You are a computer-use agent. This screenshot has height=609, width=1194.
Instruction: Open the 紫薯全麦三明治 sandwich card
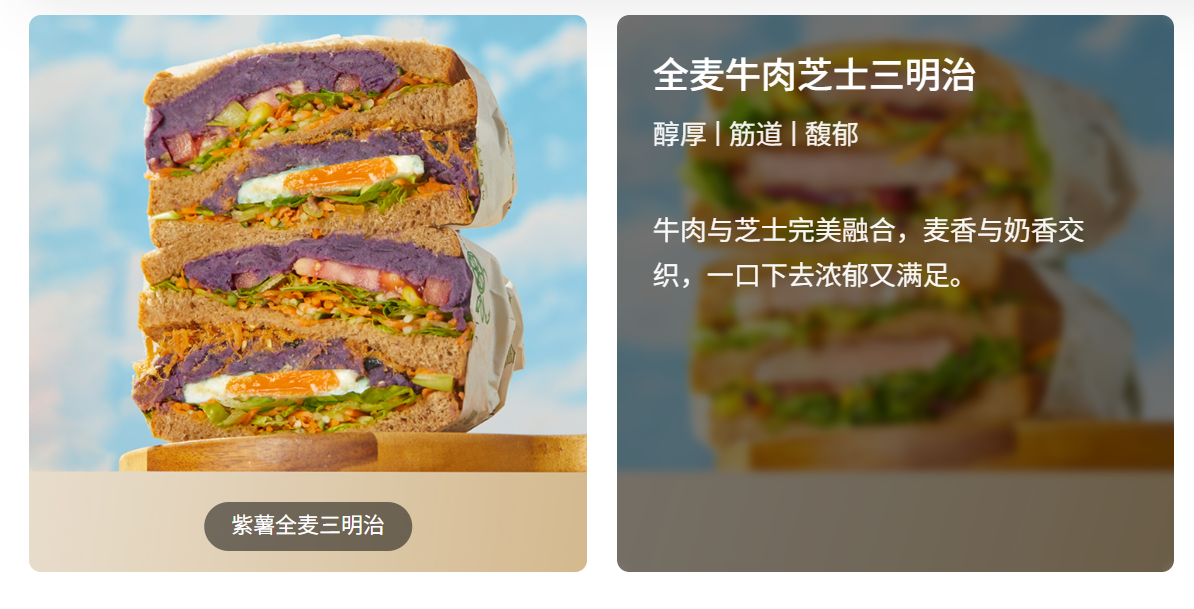308,250
